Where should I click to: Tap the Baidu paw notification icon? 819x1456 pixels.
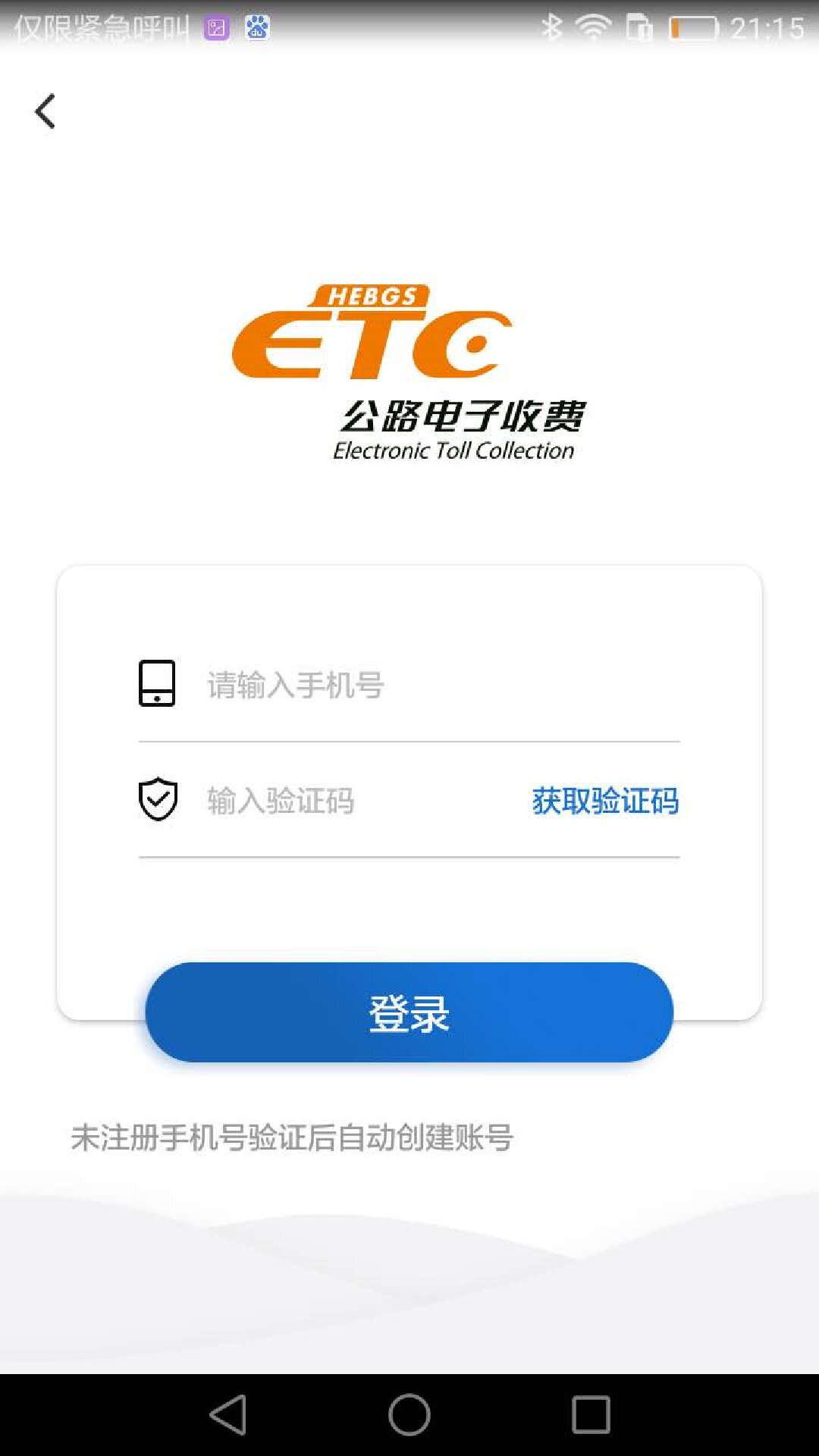coord(258,27)
